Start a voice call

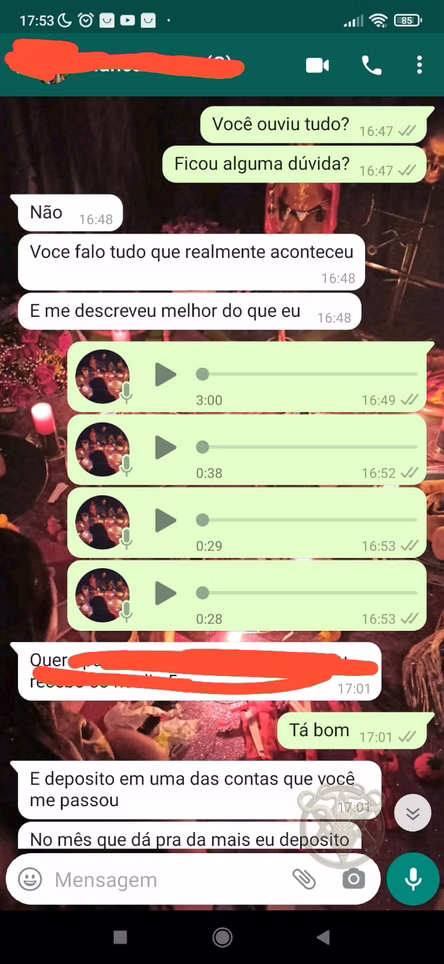coord(371,65)
